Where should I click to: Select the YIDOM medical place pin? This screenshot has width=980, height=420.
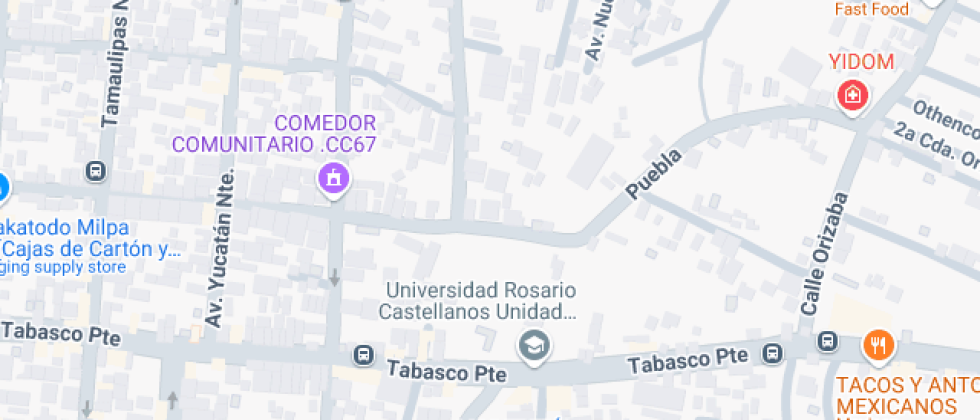click(x=853, y=96)
